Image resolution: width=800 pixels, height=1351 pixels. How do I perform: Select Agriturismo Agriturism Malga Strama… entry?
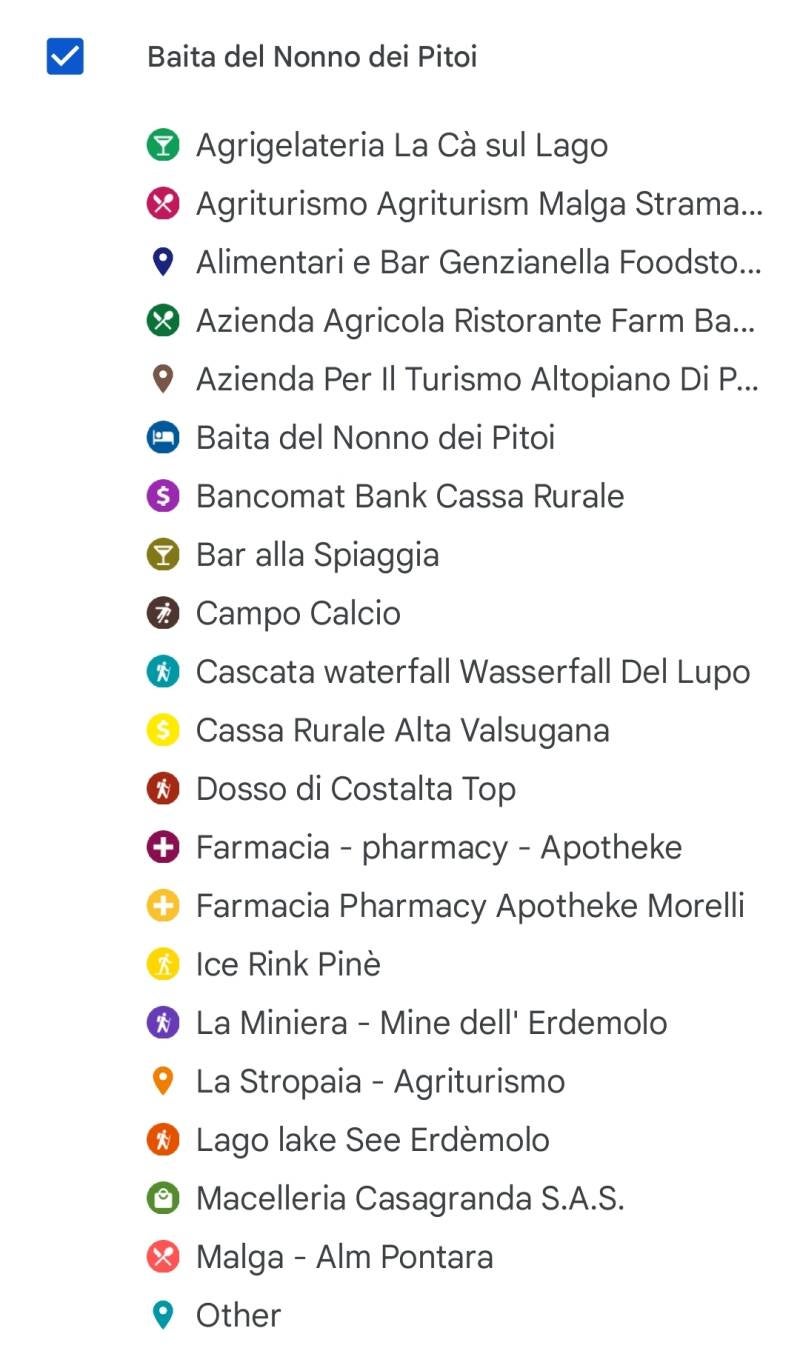478,204
